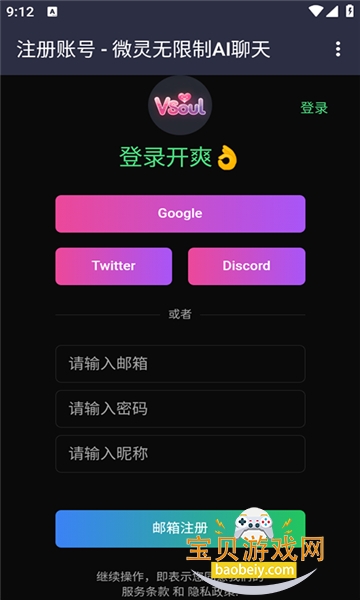Open the three-dot overflow menu
Screen dimensions: 360x600
[x=337, y=49]
